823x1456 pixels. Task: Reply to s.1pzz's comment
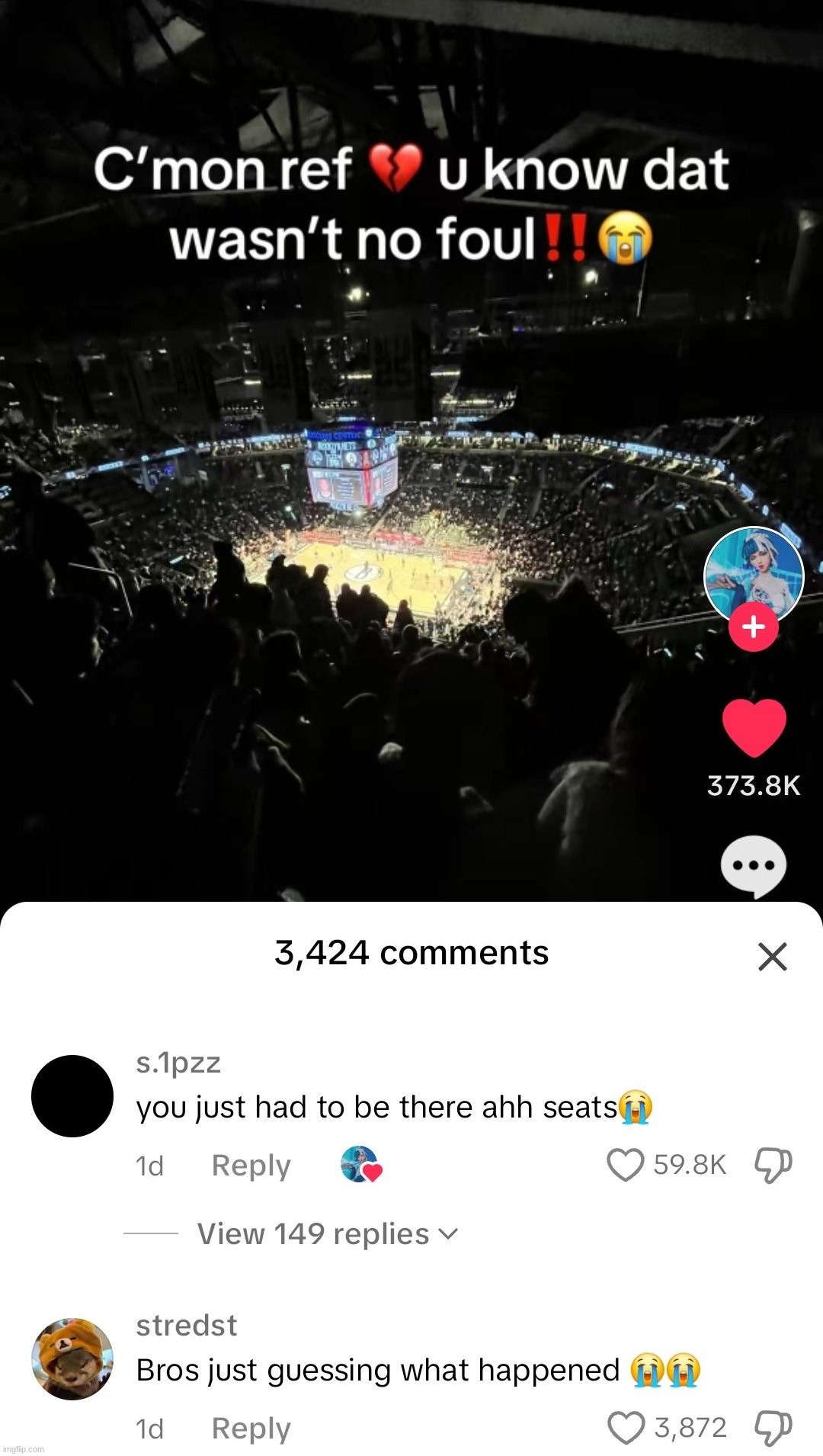point(251,1166)
